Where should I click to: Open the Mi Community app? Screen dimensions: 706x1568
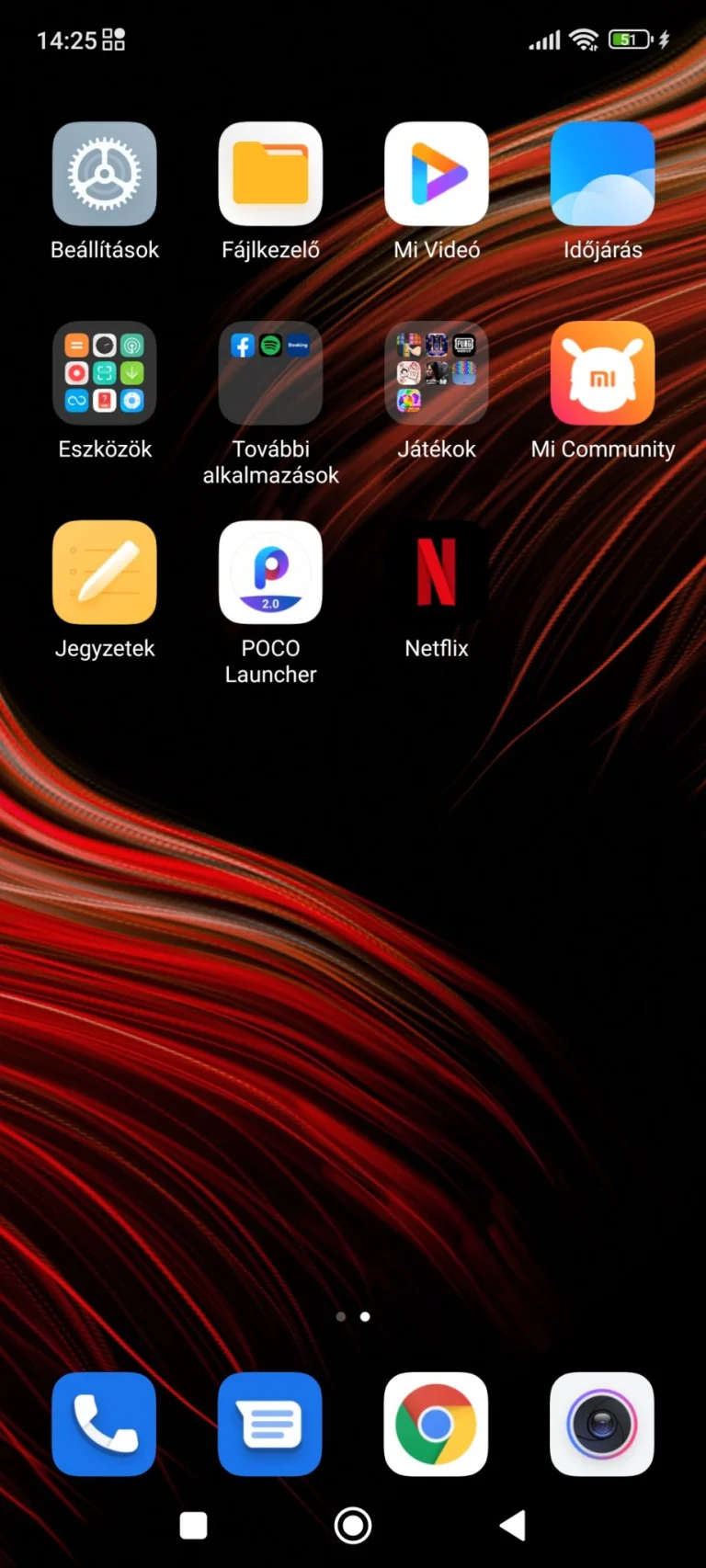tap(602, 374)
